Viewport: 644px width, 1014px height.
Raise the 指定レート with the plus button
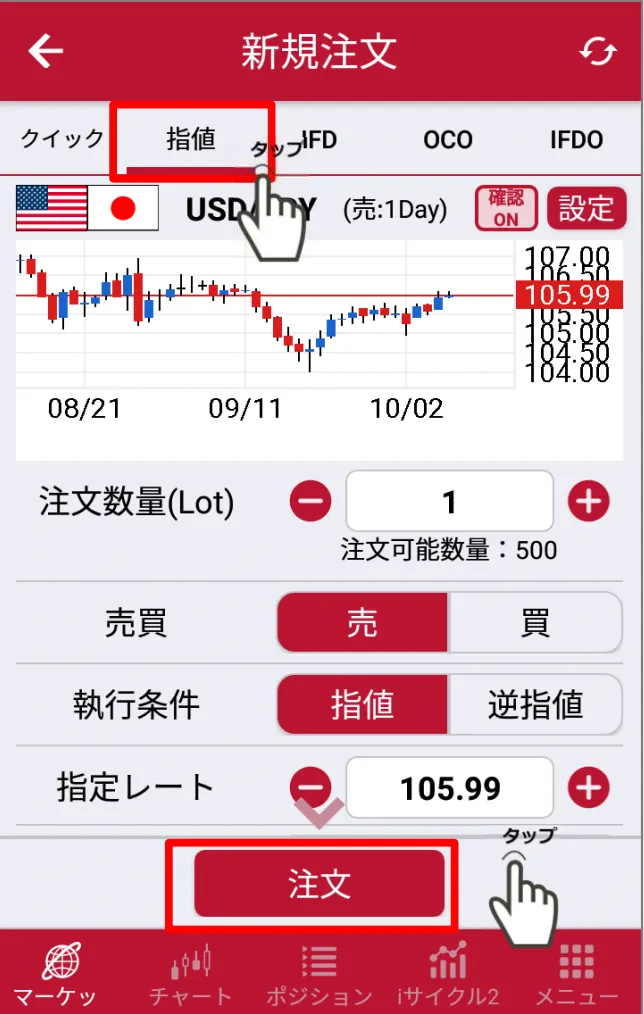point(588,788)
